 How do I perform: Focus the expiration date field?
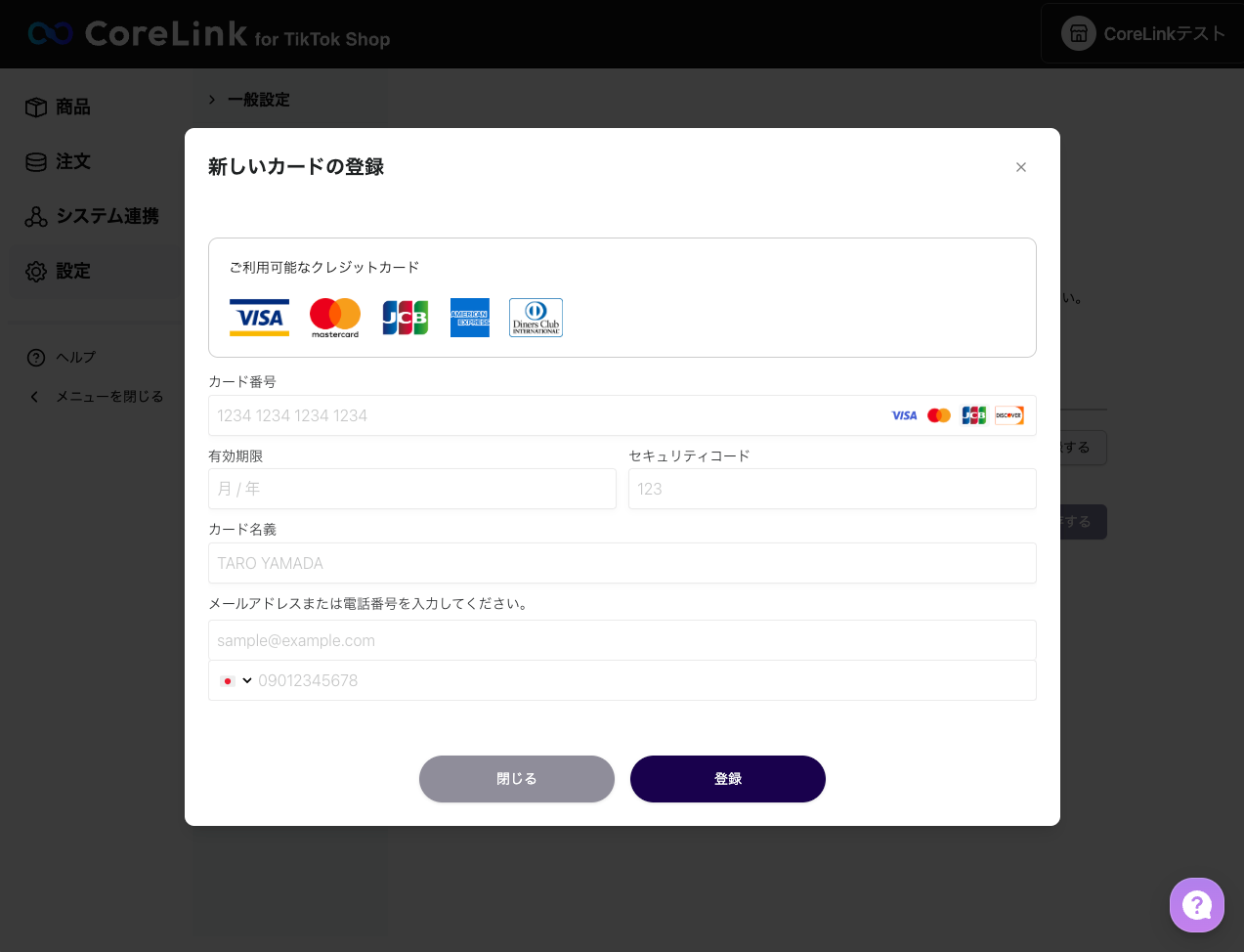coord(411,489)
